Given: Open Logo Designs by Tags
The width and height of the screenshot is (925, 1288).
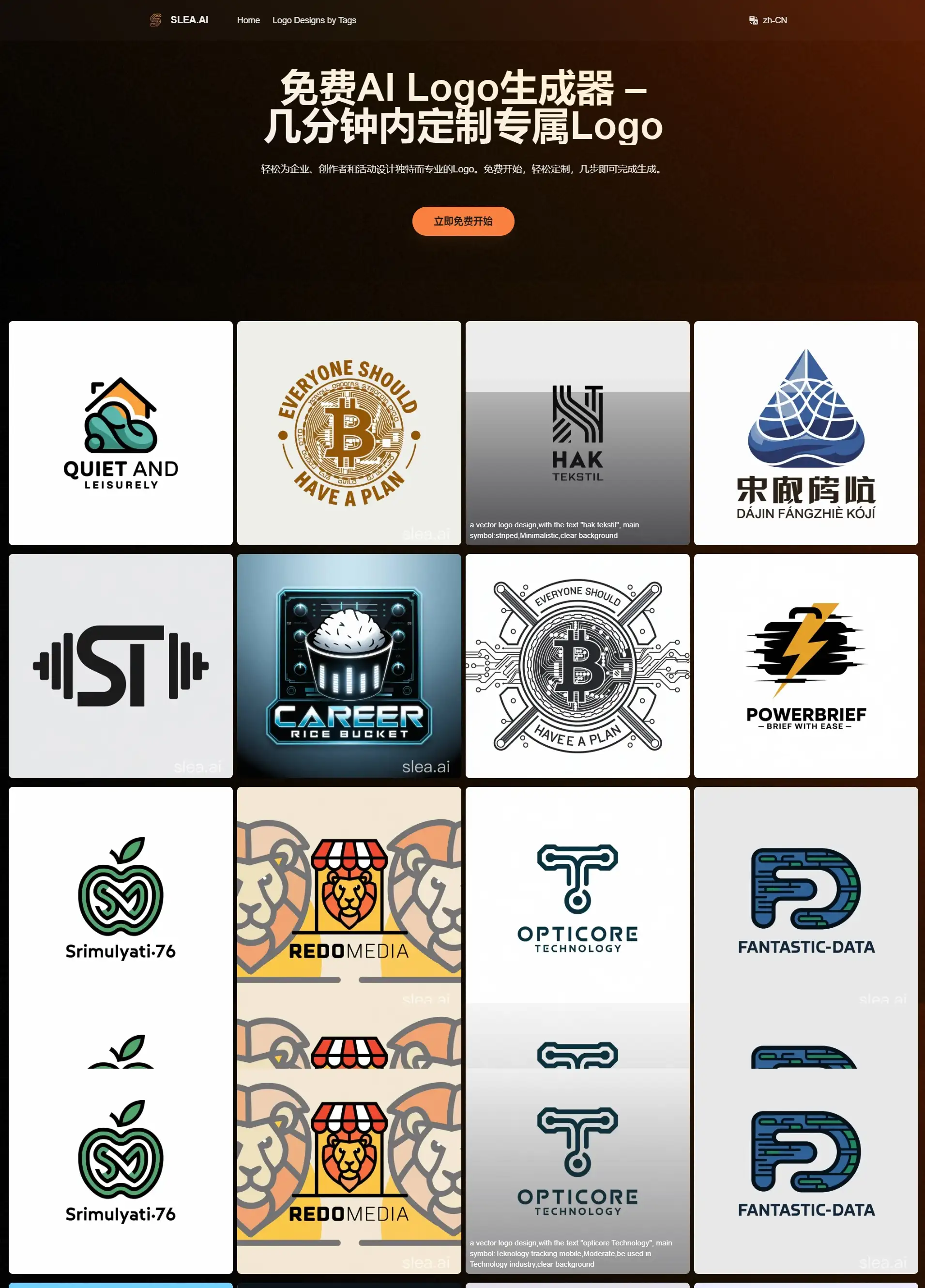Looking at the screenshot, I should tap(314, 20).
